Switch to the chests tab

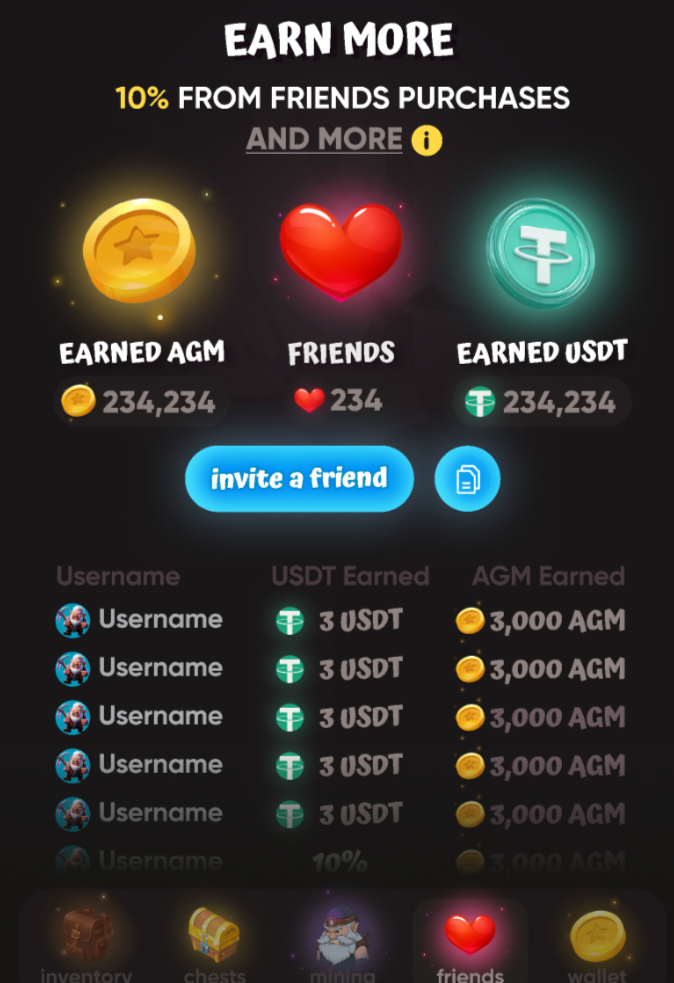[x=214, y=942]
